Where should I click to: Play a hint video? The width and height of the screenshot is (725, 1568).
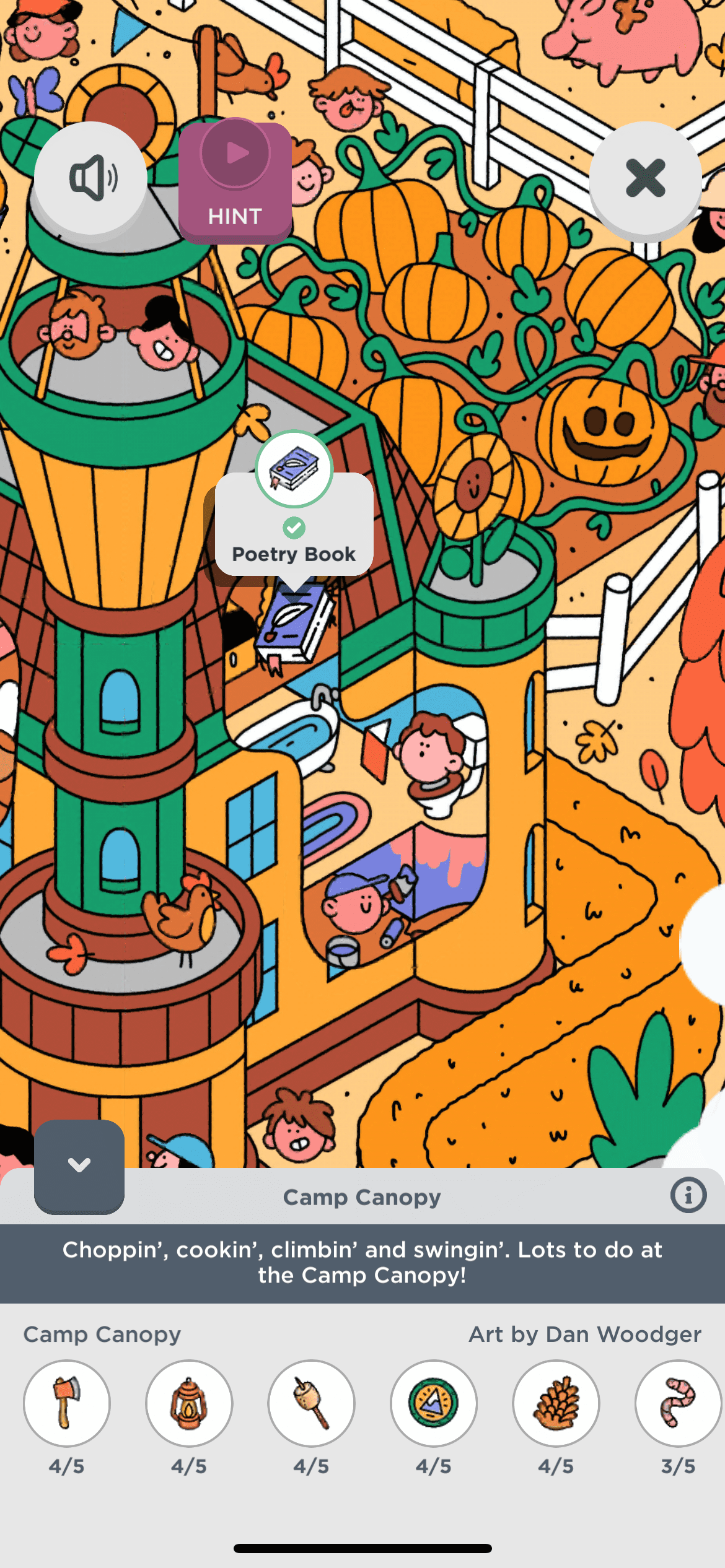[235, 180]
